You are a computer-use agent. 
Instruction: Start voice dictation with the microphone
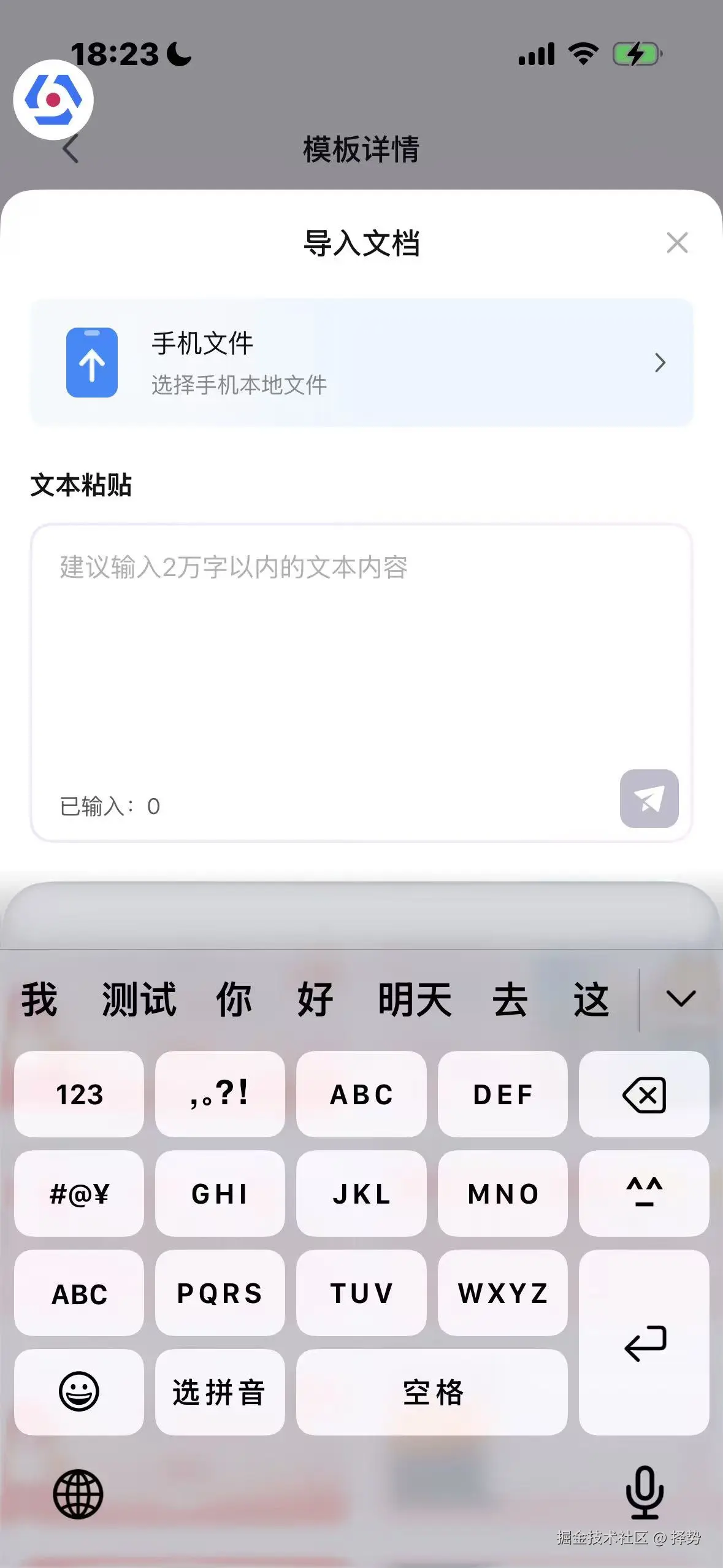coord(645,1492)
